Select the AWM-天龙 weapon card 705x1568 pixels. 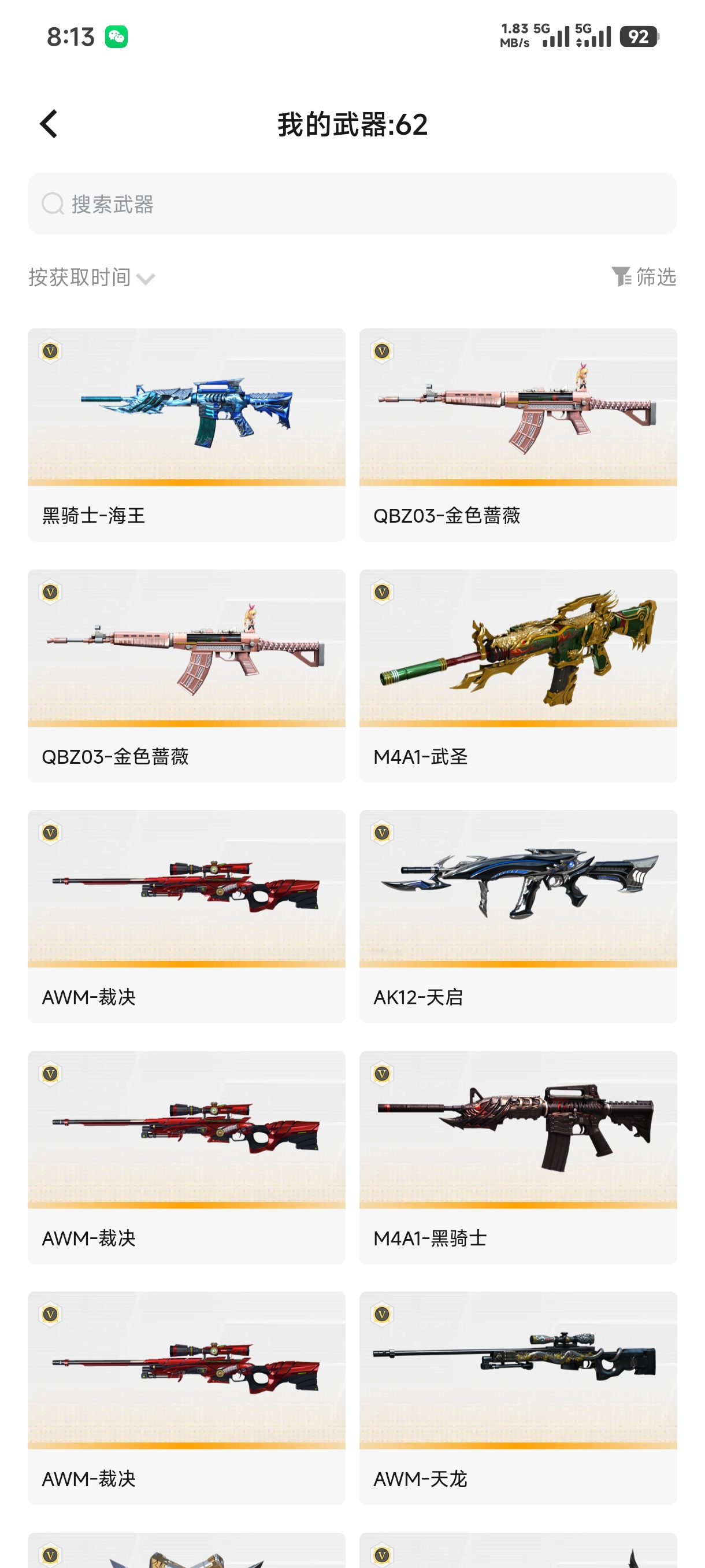(x=518, y=1397)
